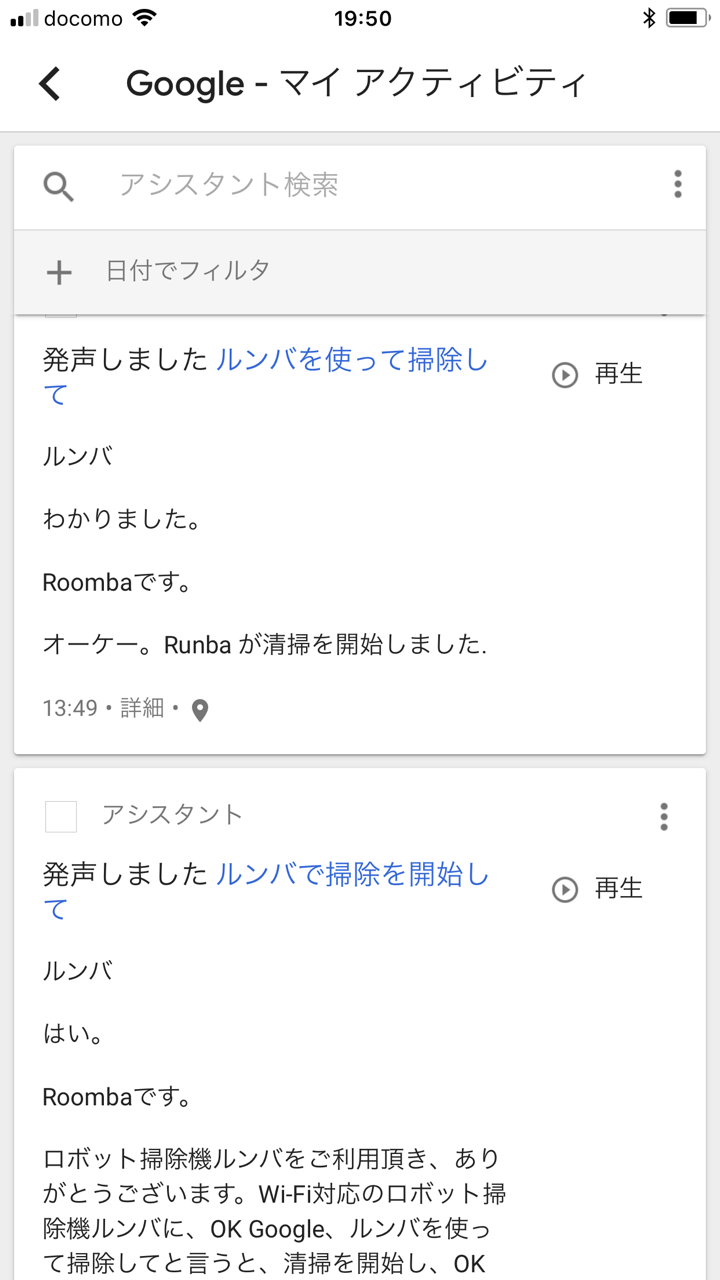Viewport: 720px width, 1280px height.
Task: Select the checkbox for ルンバで掃除を開始して activity
Action: 61,816
